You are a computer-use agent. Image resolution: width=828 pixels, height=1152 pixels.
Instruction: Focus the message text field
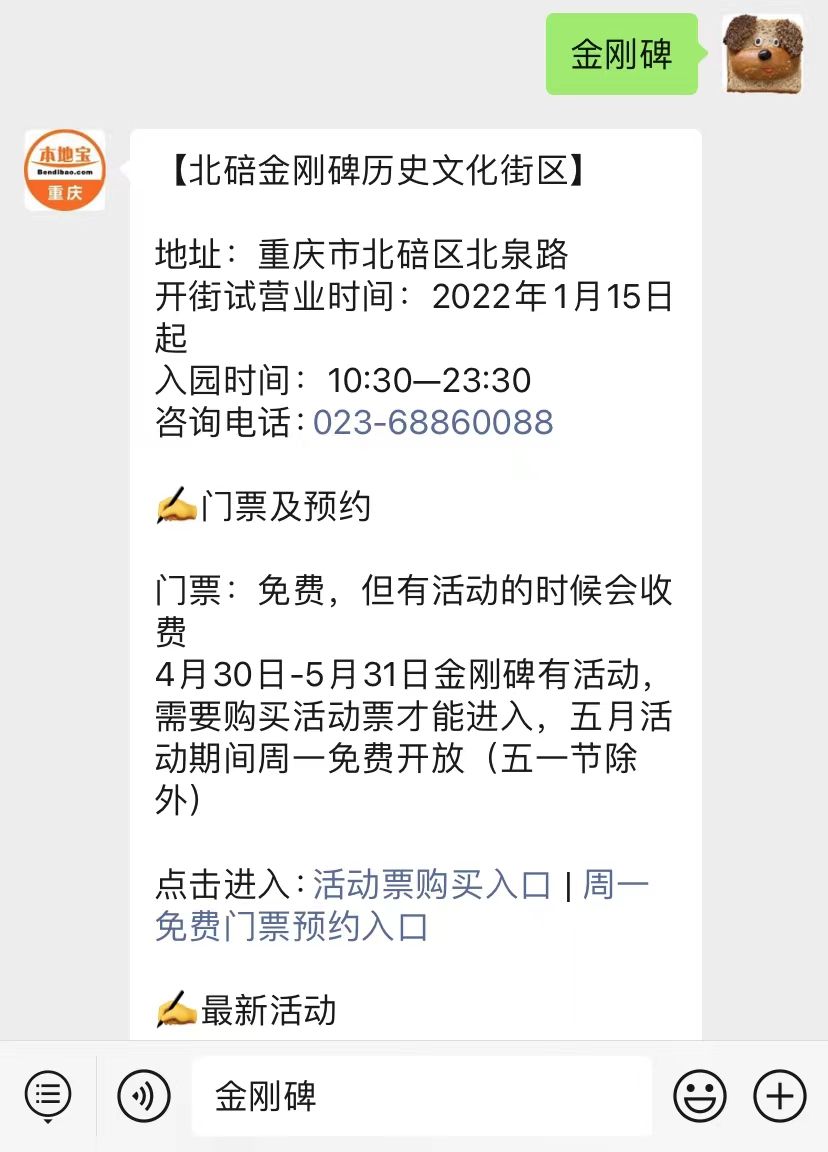(420, 1096)
